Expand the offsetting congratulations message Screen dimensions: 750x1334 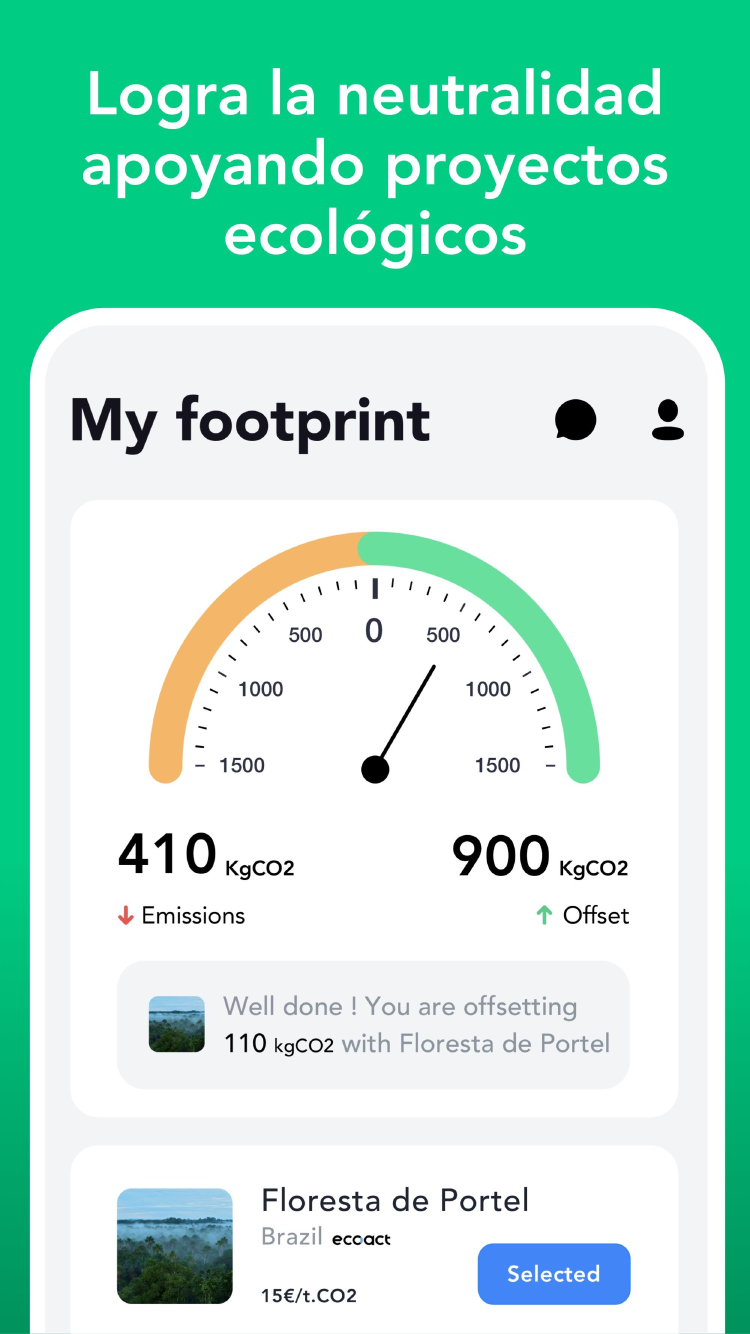pyautogui.click(x=374, y=1024)
